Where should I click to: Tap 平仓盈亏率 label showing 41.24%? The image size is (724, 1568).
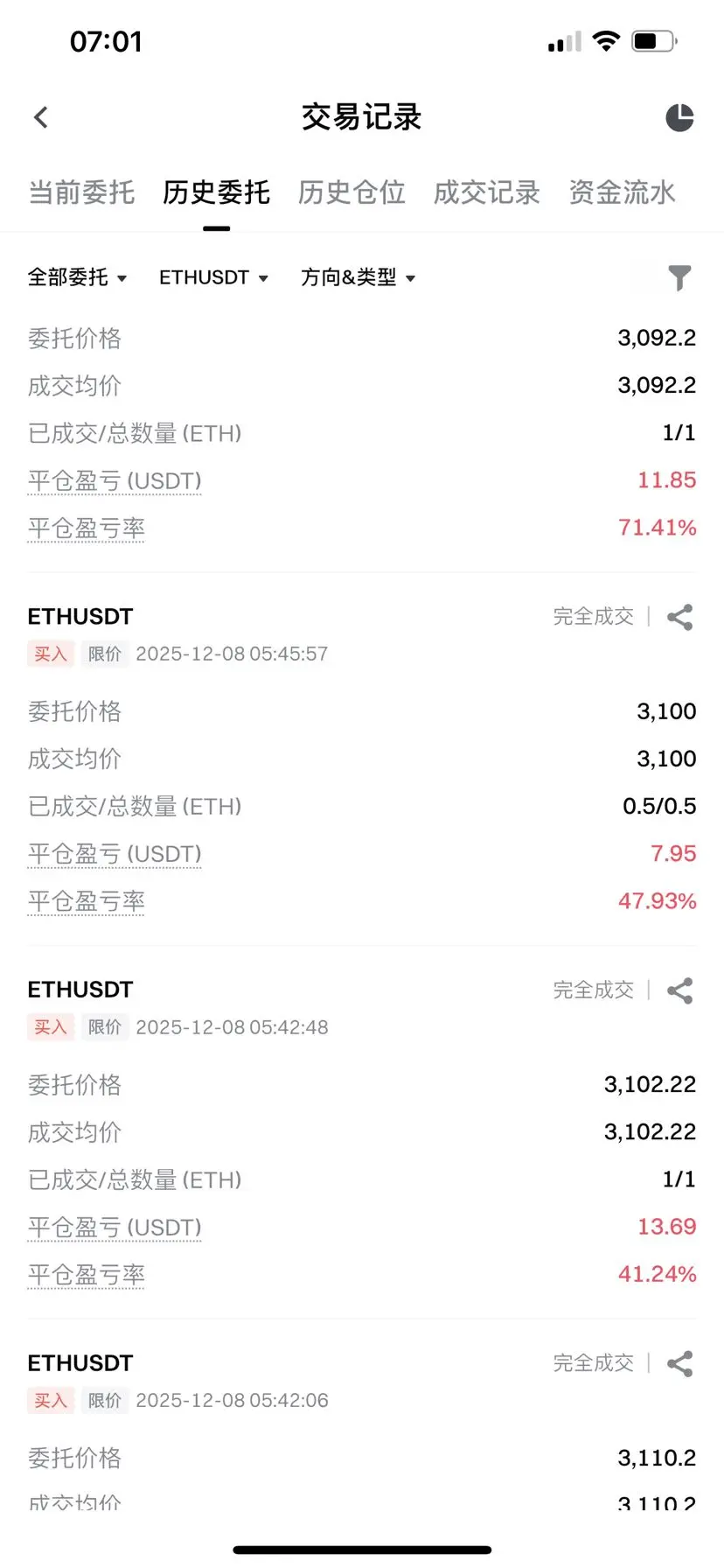86,1275
